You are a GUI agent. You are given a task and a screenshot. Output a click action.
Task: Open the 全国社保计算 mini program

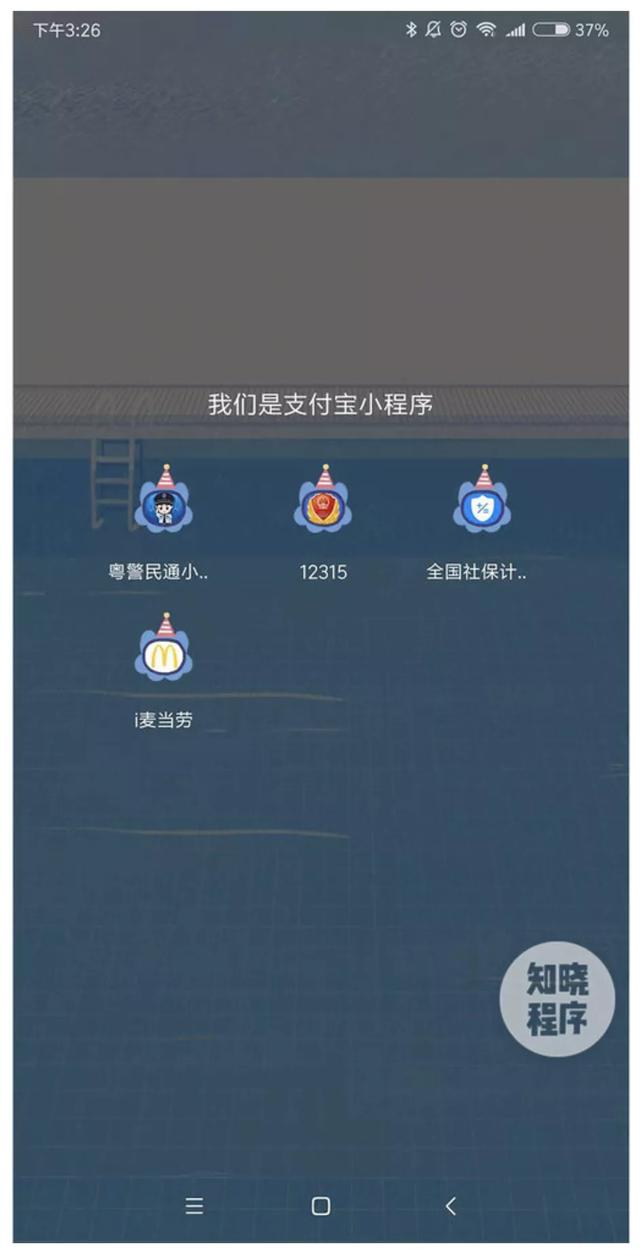click(482, 505)
